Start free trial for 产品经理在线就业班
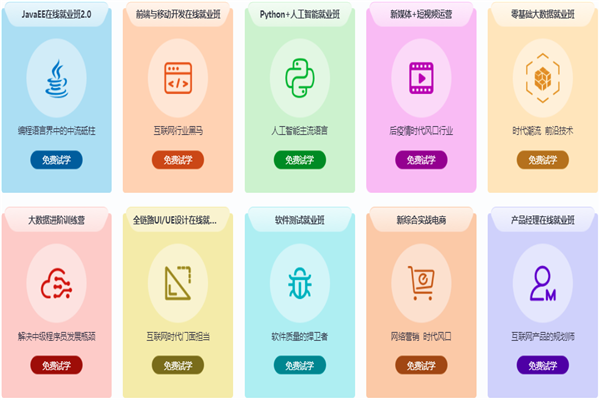 point(542,365)
